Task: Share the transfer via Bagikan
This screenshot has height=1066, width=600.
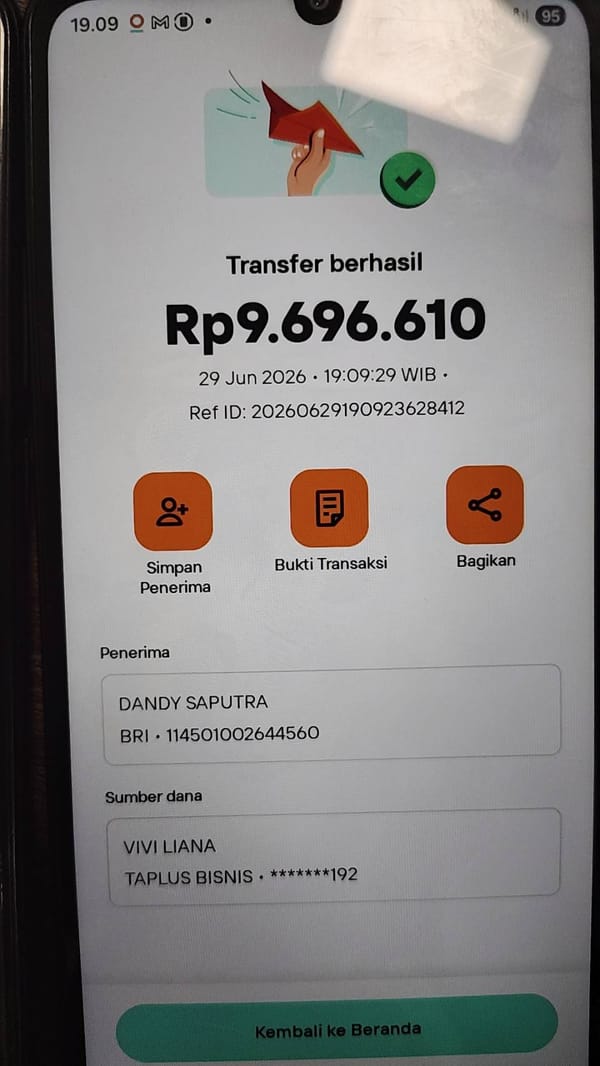Action: tap(485, 504)
